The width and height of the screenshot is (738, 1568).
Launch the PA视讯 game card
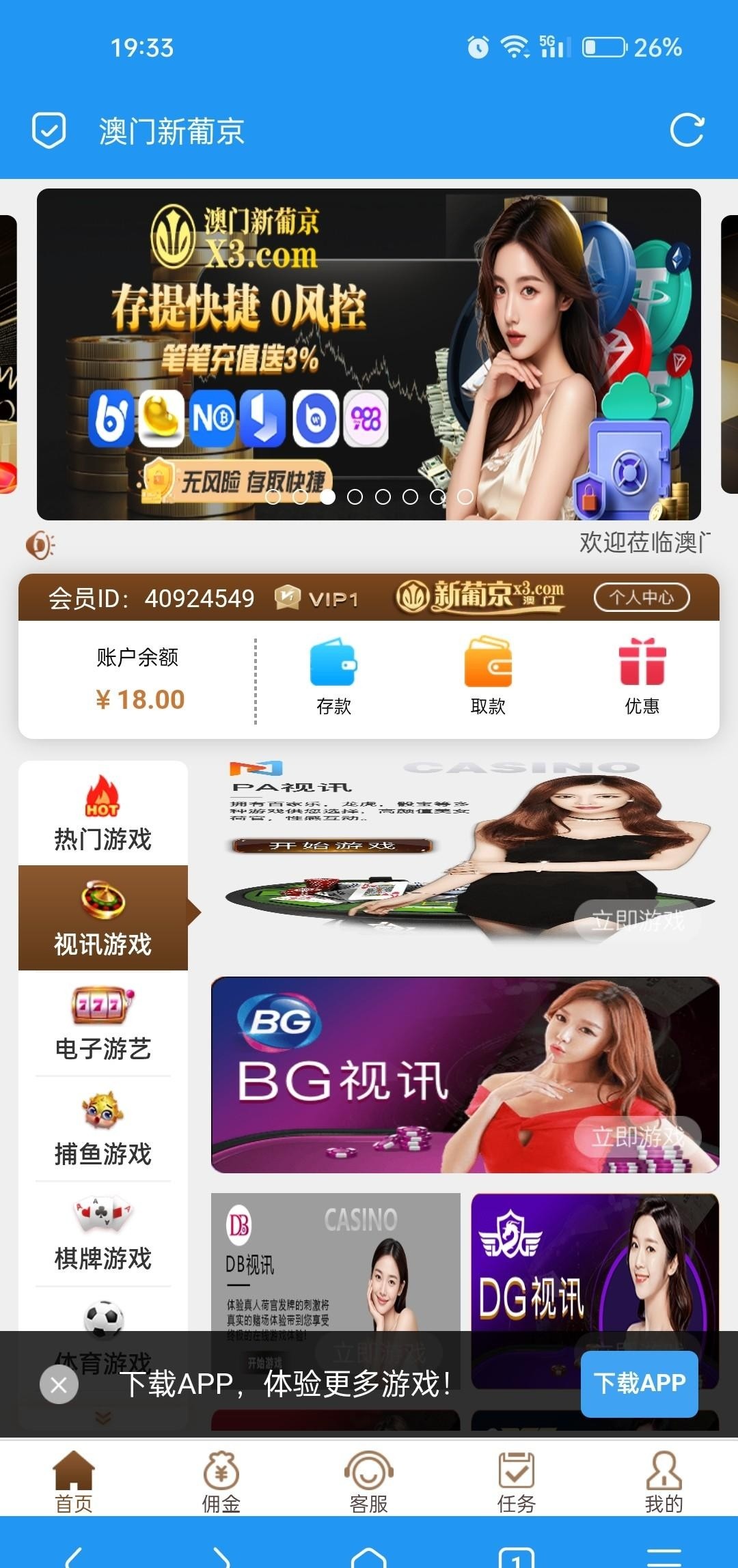point(465,854)
